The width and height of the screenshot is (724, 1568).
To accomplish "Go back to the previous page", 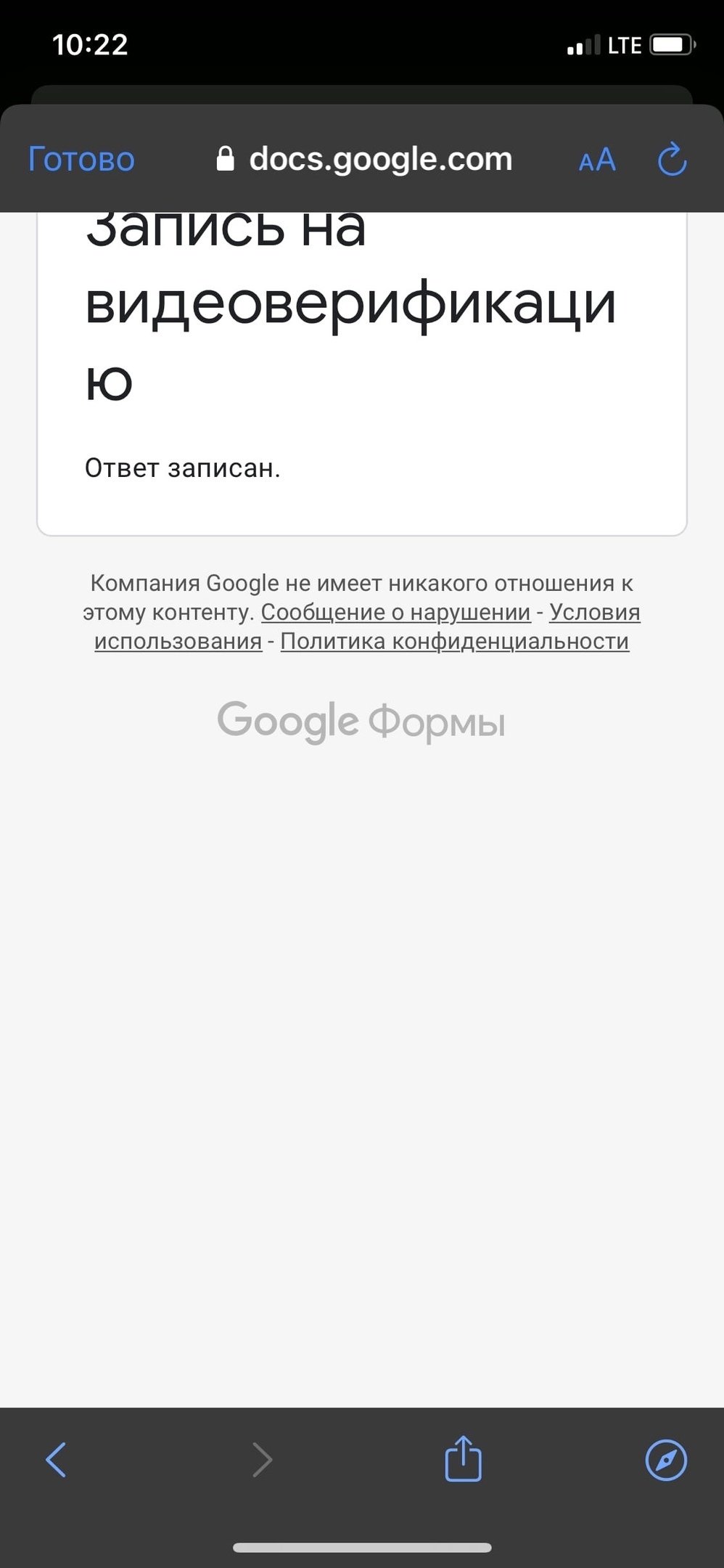I will 57,1459.
